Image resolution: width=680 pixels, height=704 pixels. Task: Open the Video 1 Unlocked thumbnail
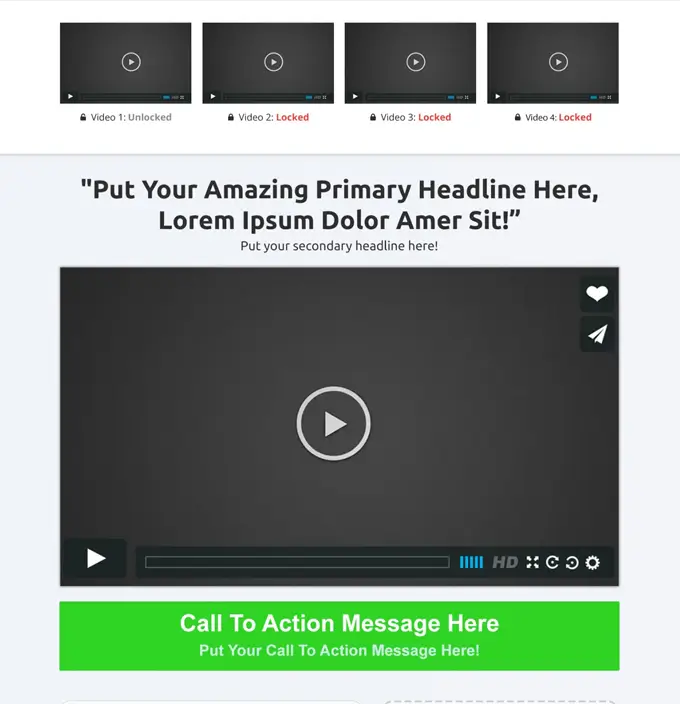point(125,62)
